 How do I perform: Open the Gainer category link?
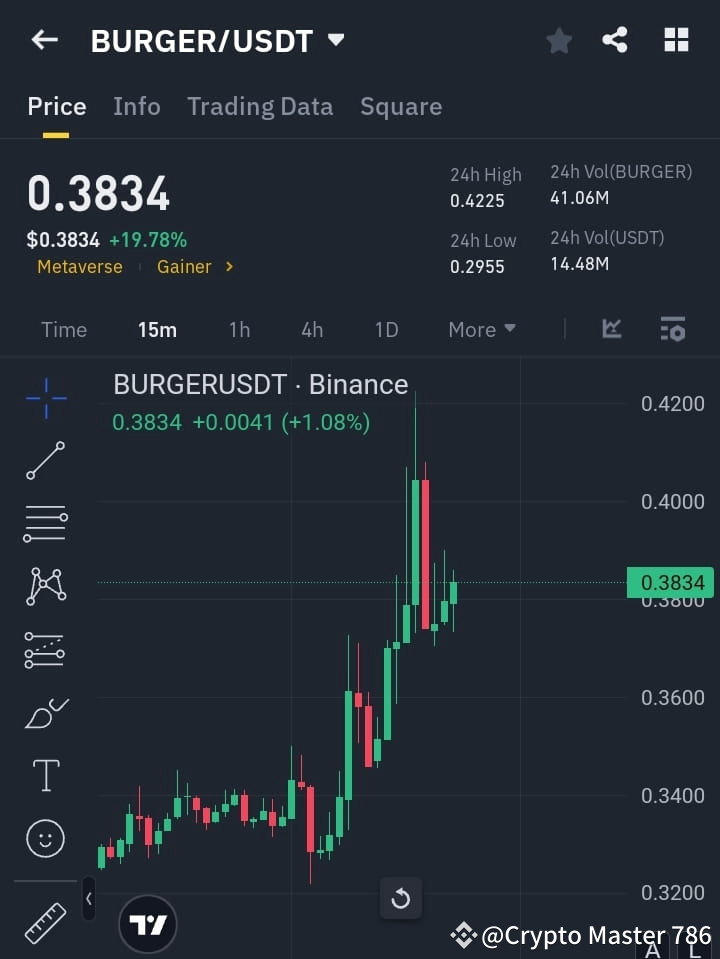coord(181,267)
